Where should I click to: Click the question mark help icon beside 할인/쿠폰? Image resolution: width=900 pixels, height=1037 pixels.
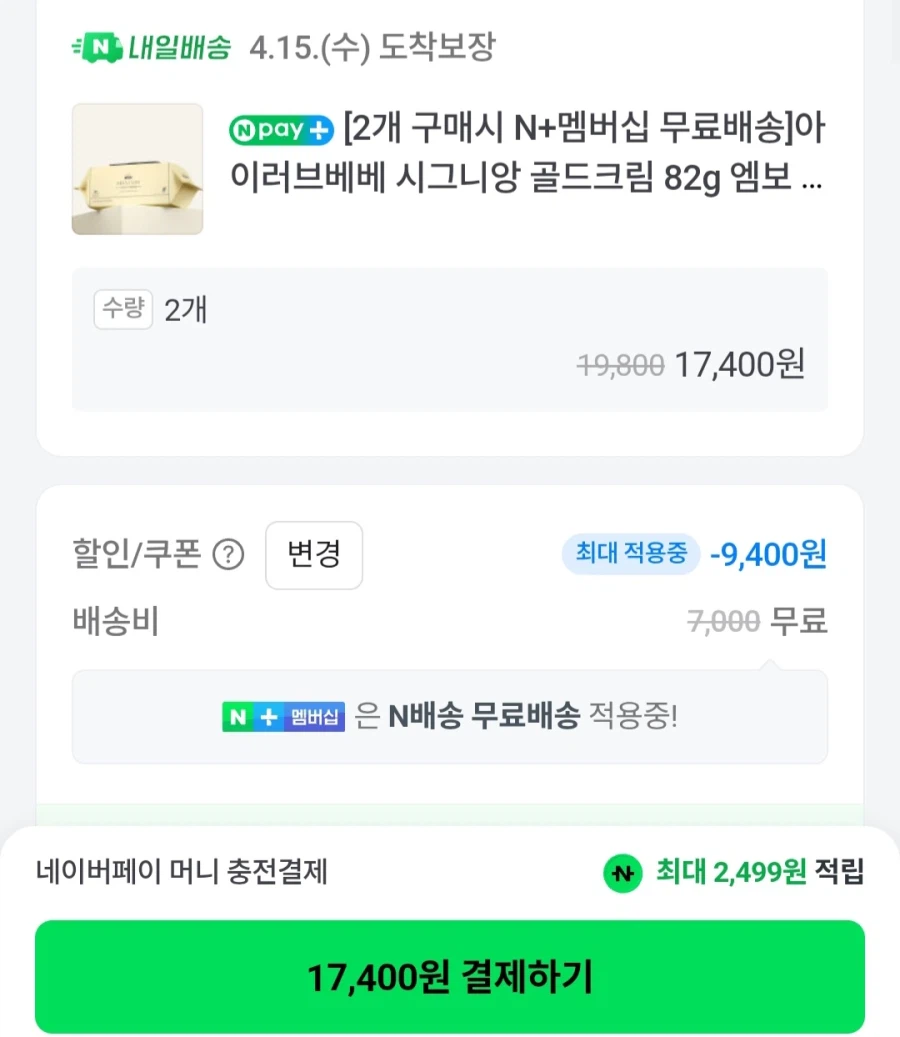pos(229,555)
